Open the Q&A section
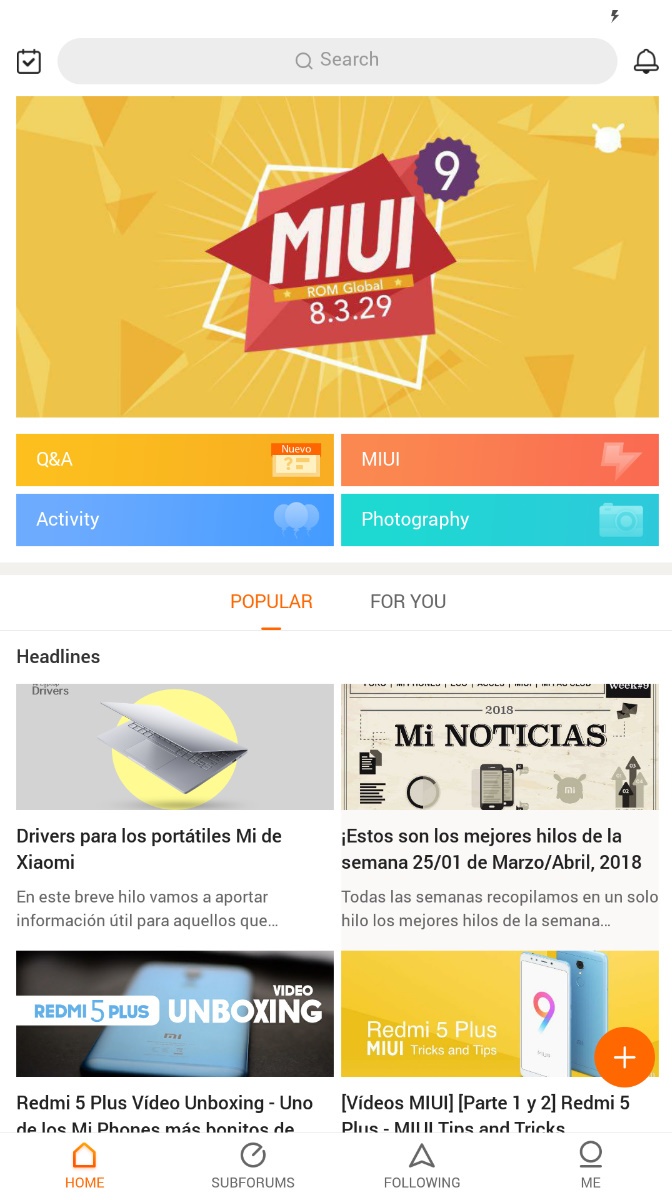 pyautogui.click(x=175, y=460)
